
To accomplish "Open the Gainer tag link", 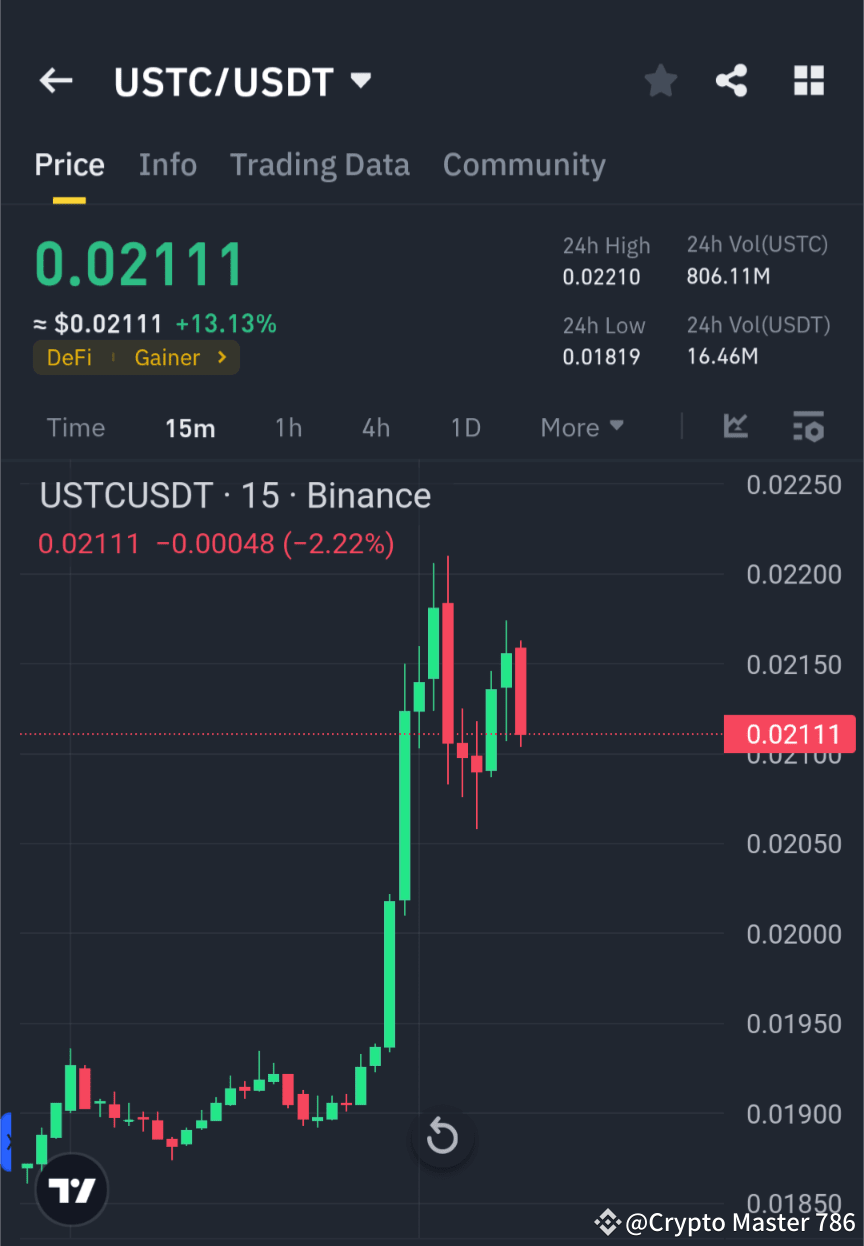I will coord(167,357).
